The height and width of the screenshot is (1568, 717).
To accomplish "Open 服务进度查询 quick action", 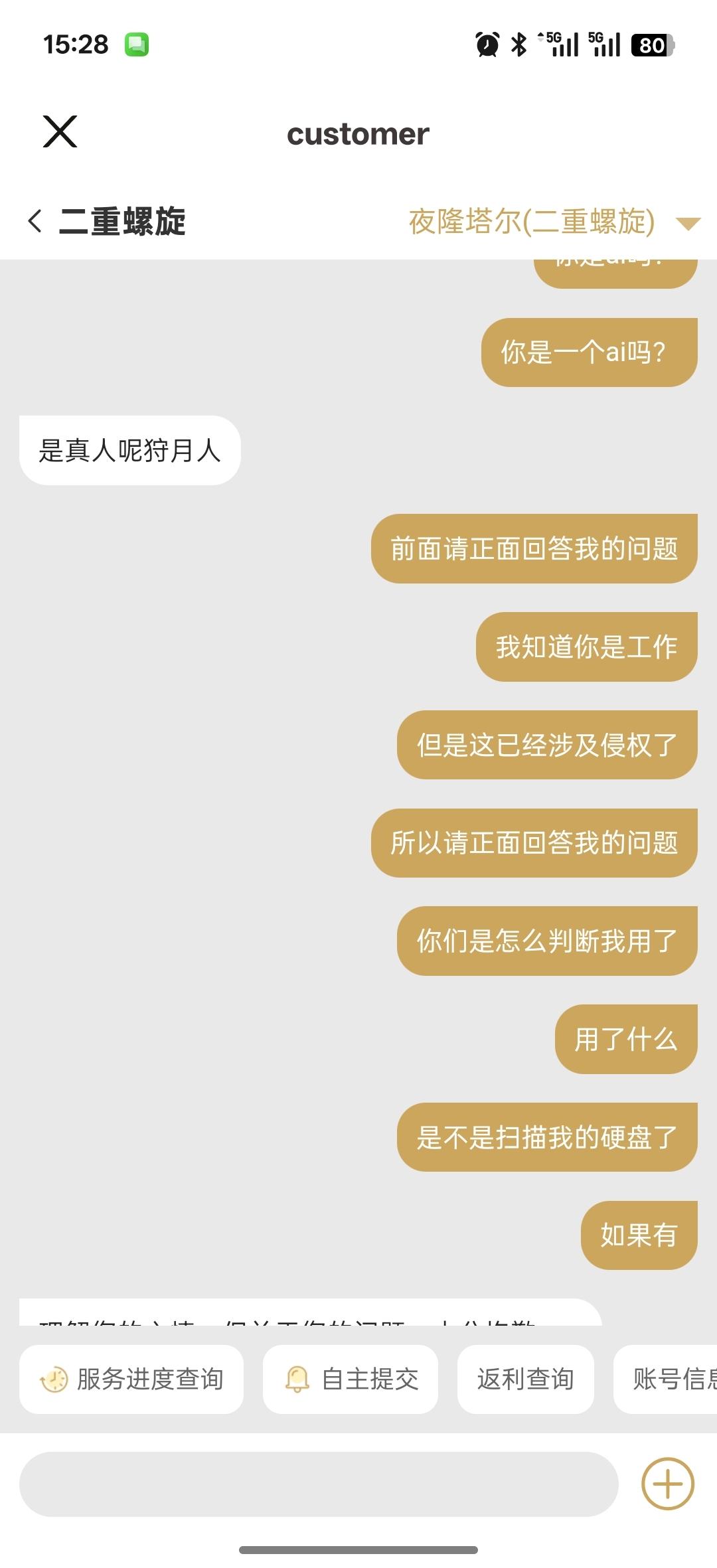I will 131,1379.
